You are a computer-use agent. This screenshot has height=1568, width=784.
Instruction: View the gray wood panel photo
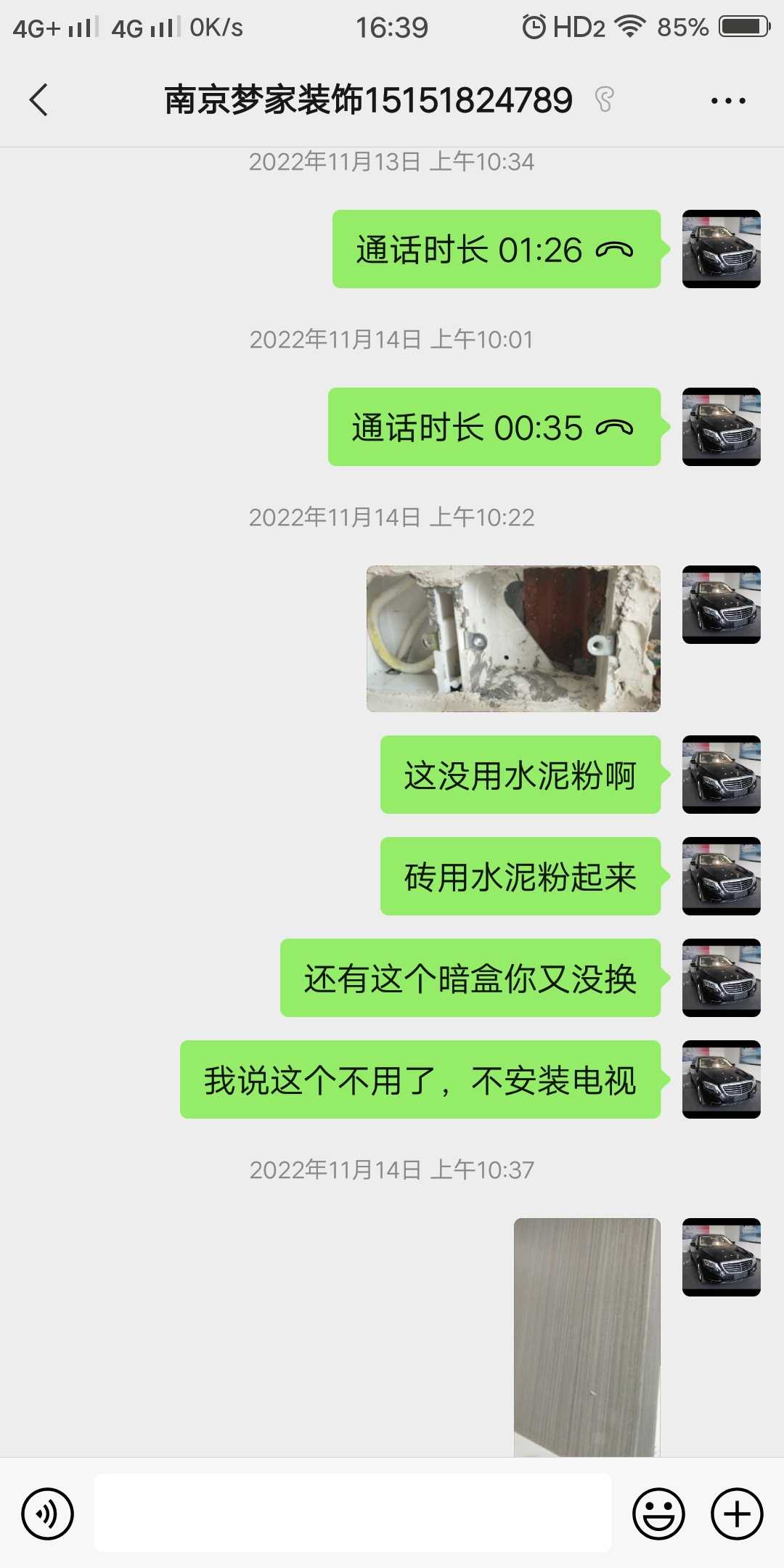[x=587, y=1337]
